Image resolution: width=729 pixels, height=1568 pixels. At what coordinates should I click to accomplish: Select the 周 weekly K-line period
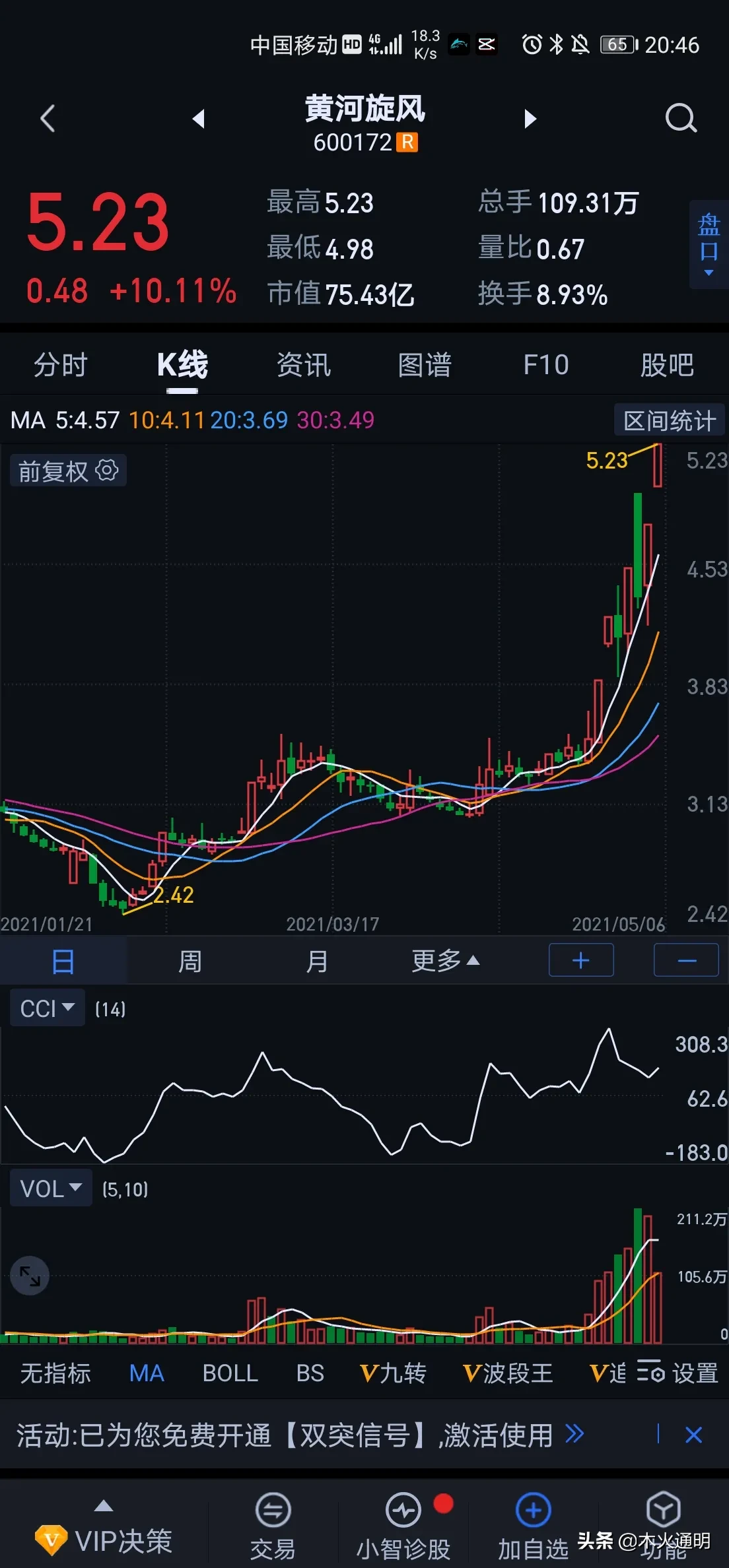coord(190,961)
